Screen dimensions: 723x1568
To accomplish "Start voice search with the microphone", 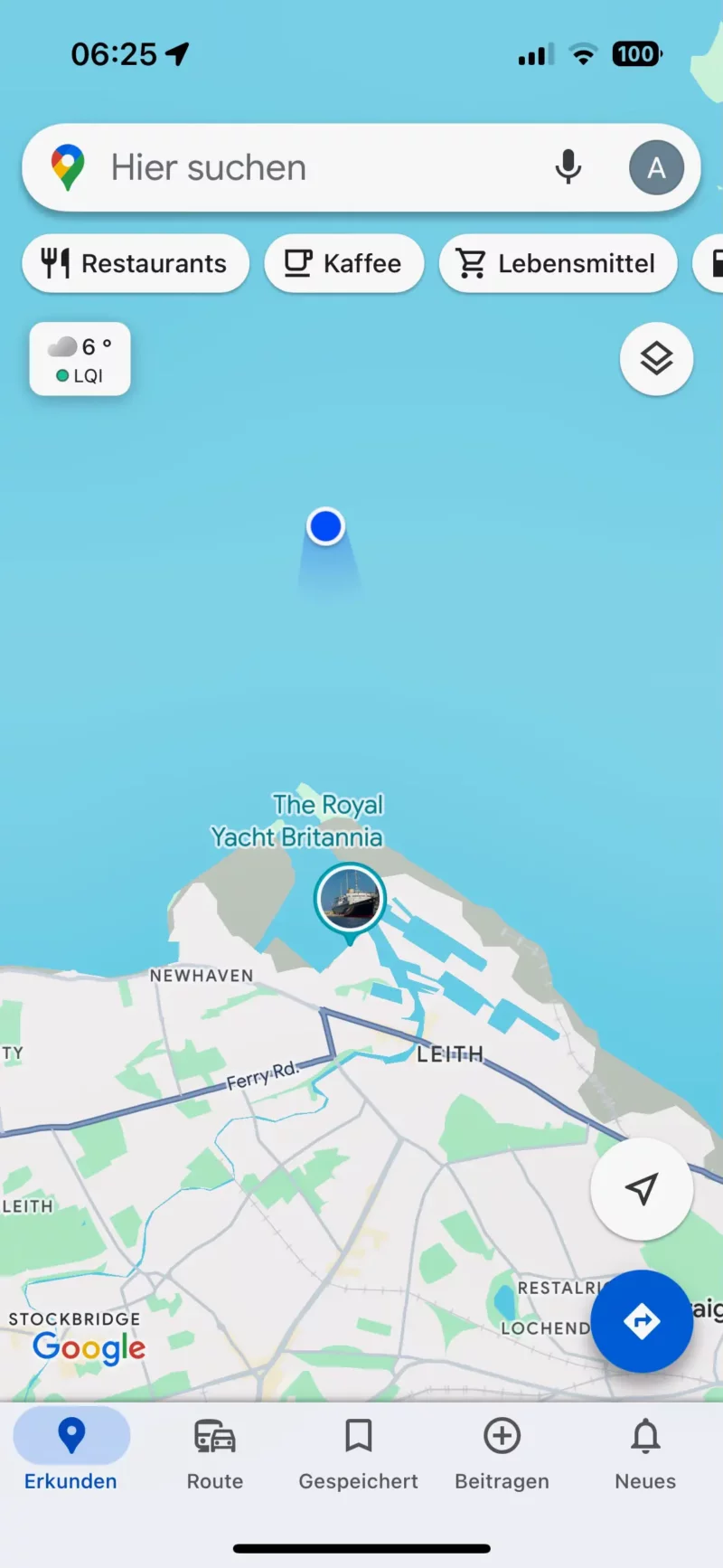I will [x=568, y=167].
